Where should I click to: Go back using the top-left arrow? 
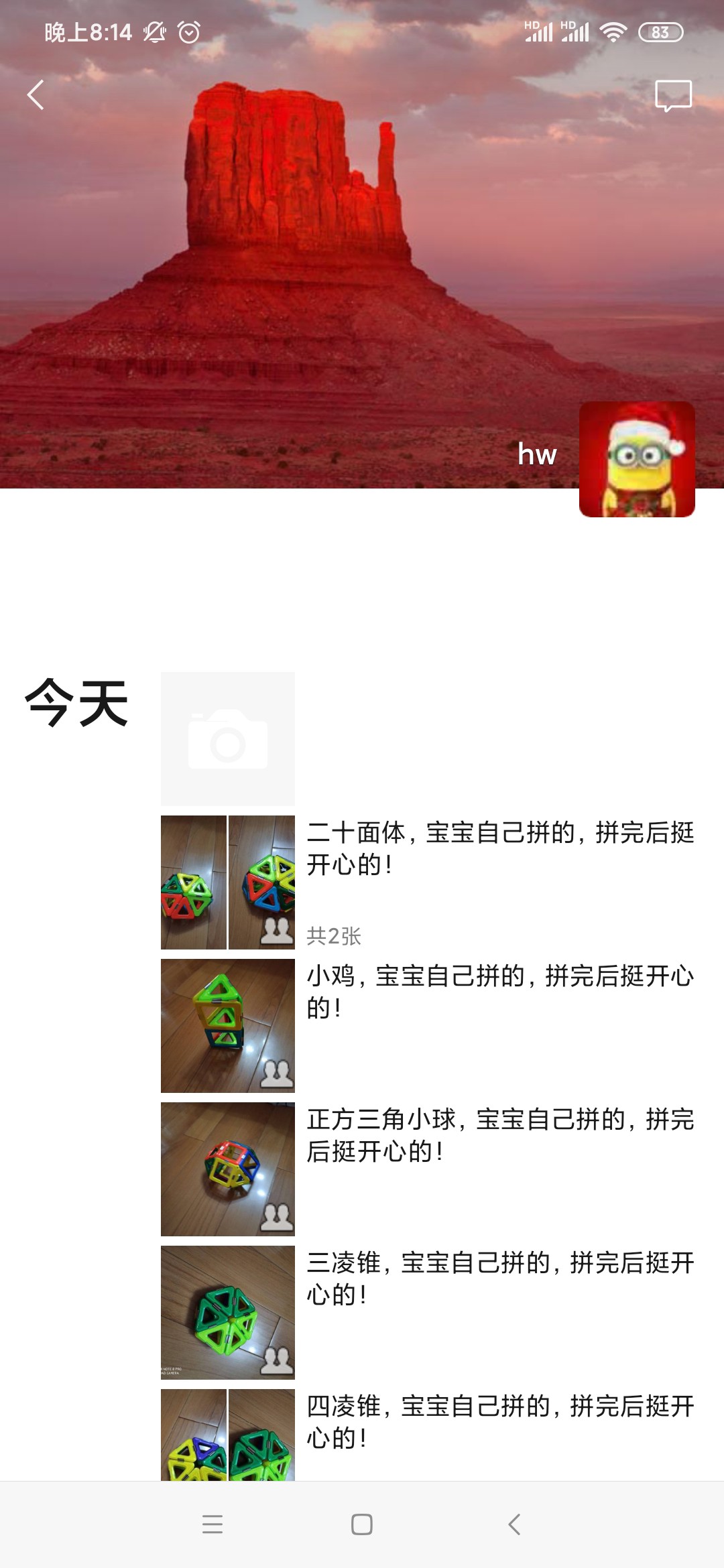[x=36, y=94]
